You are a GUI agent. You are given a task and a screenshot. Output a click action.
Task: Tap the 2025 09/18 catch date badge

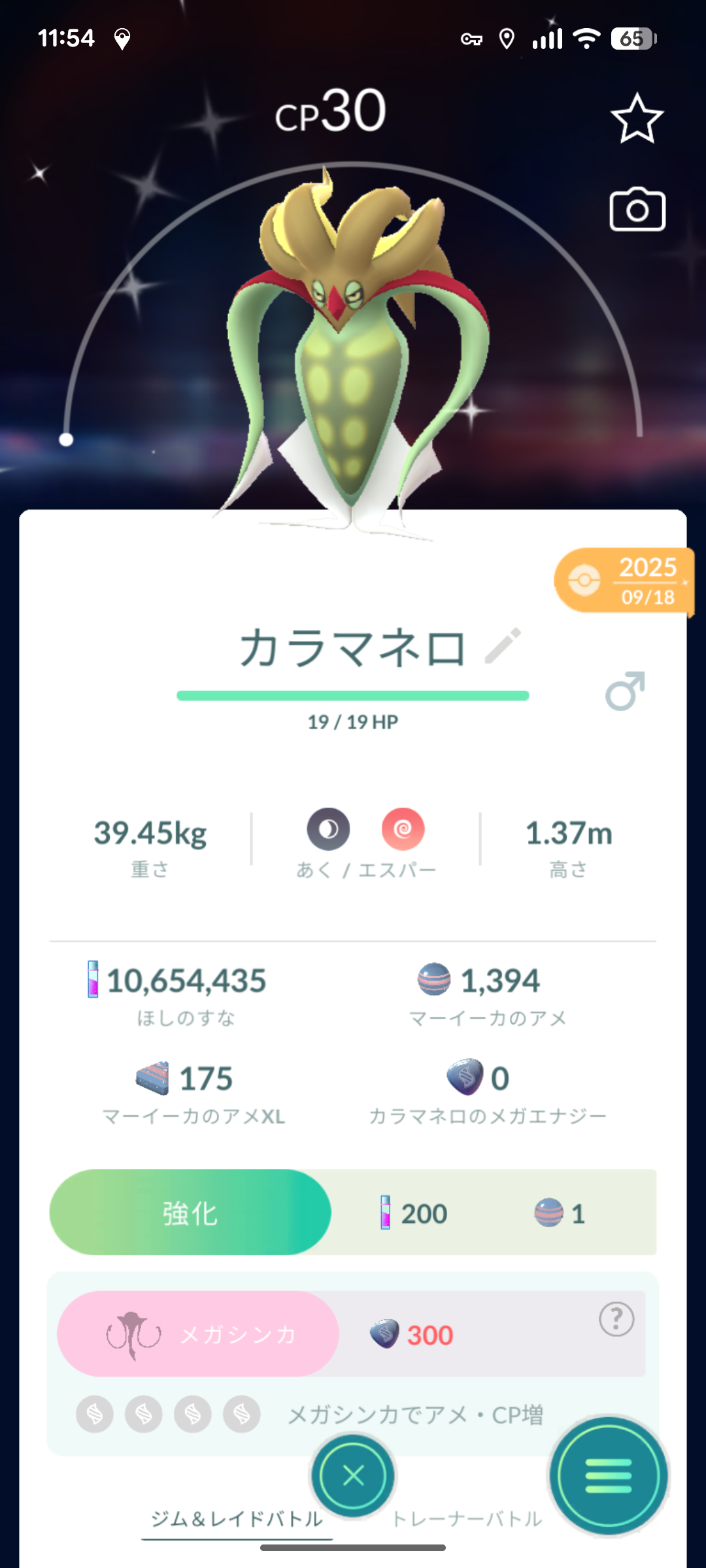tap(623, 581)
